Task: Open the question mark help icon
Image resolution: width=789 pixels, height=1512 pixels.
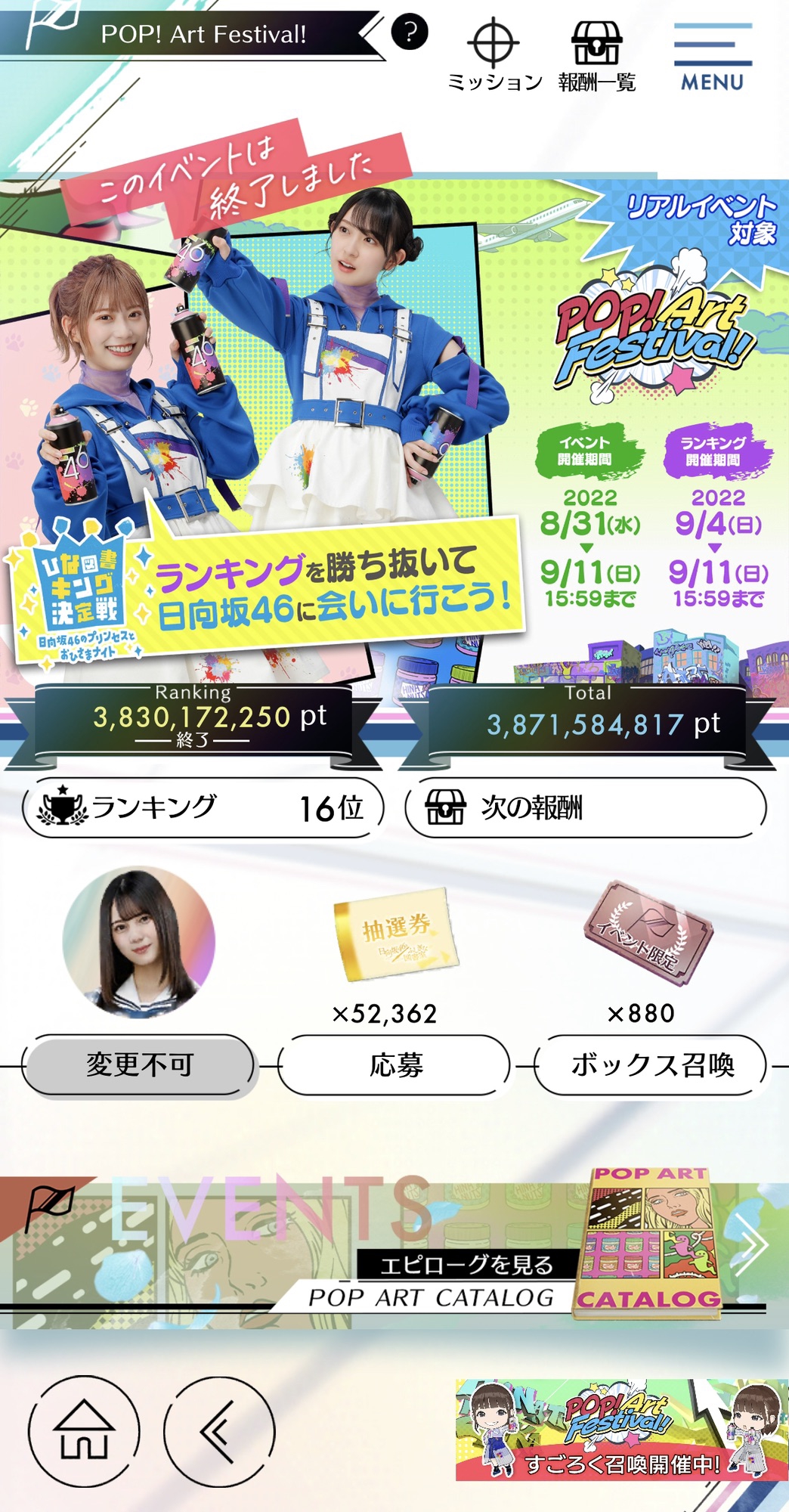Action: click(410, 33)
